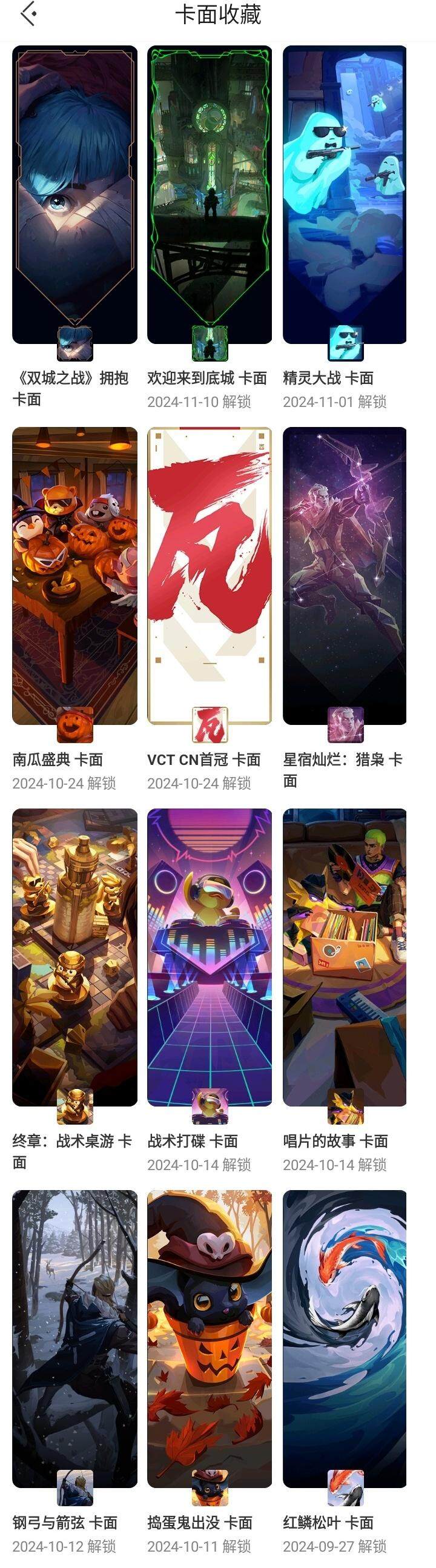
Task: Select the 捣蛋鬼出没 卡面 card
Action: pyautogui.click(x=210, y=1338)
